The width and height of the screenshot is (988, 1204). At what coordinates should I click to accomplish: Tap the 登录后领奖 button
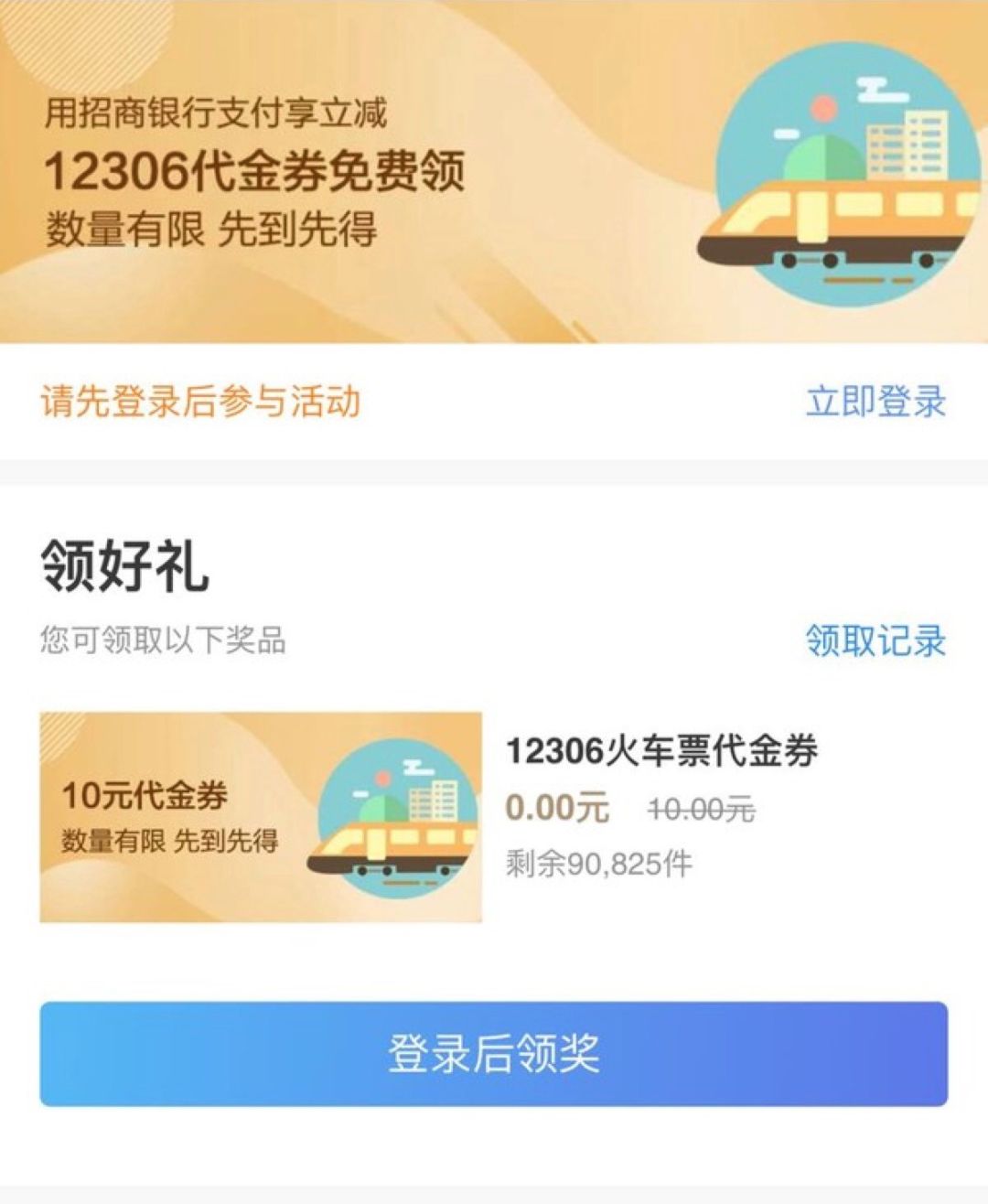tap(493, 1053)
